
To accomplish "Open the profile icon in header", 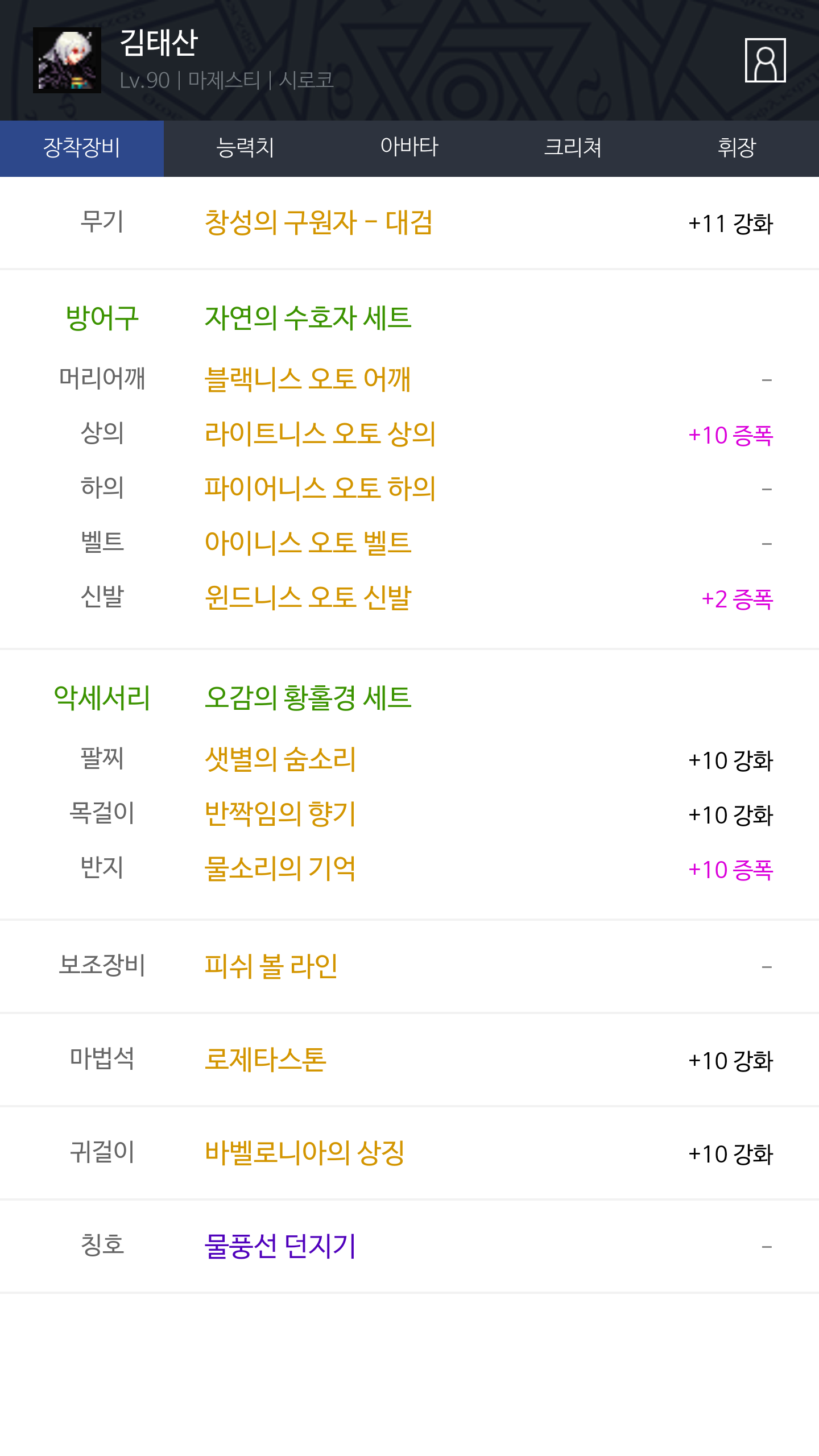I will (x=765, y=60).
